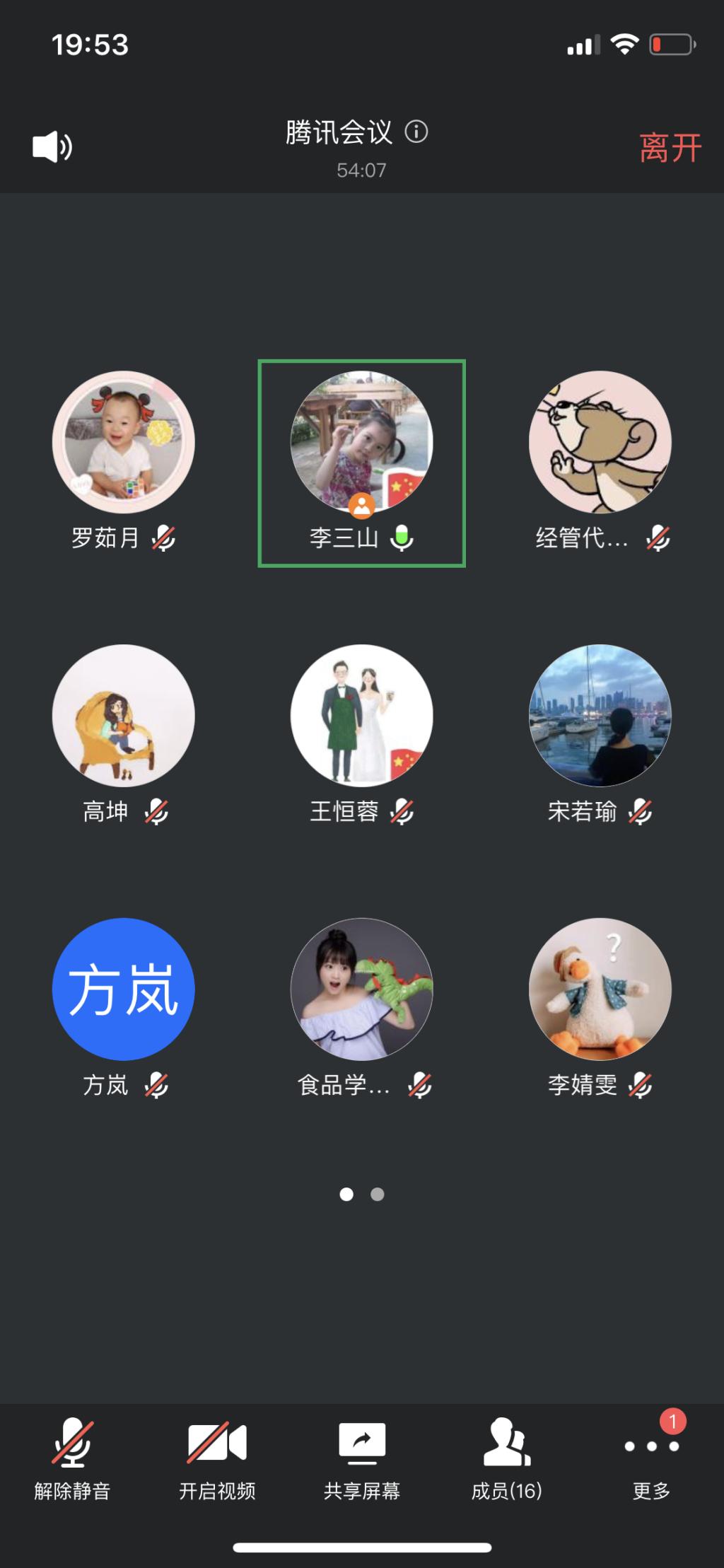Viewport: 724px width, 1568px height.
Task: Open the meeting info icon
Action: pos(416,132)
